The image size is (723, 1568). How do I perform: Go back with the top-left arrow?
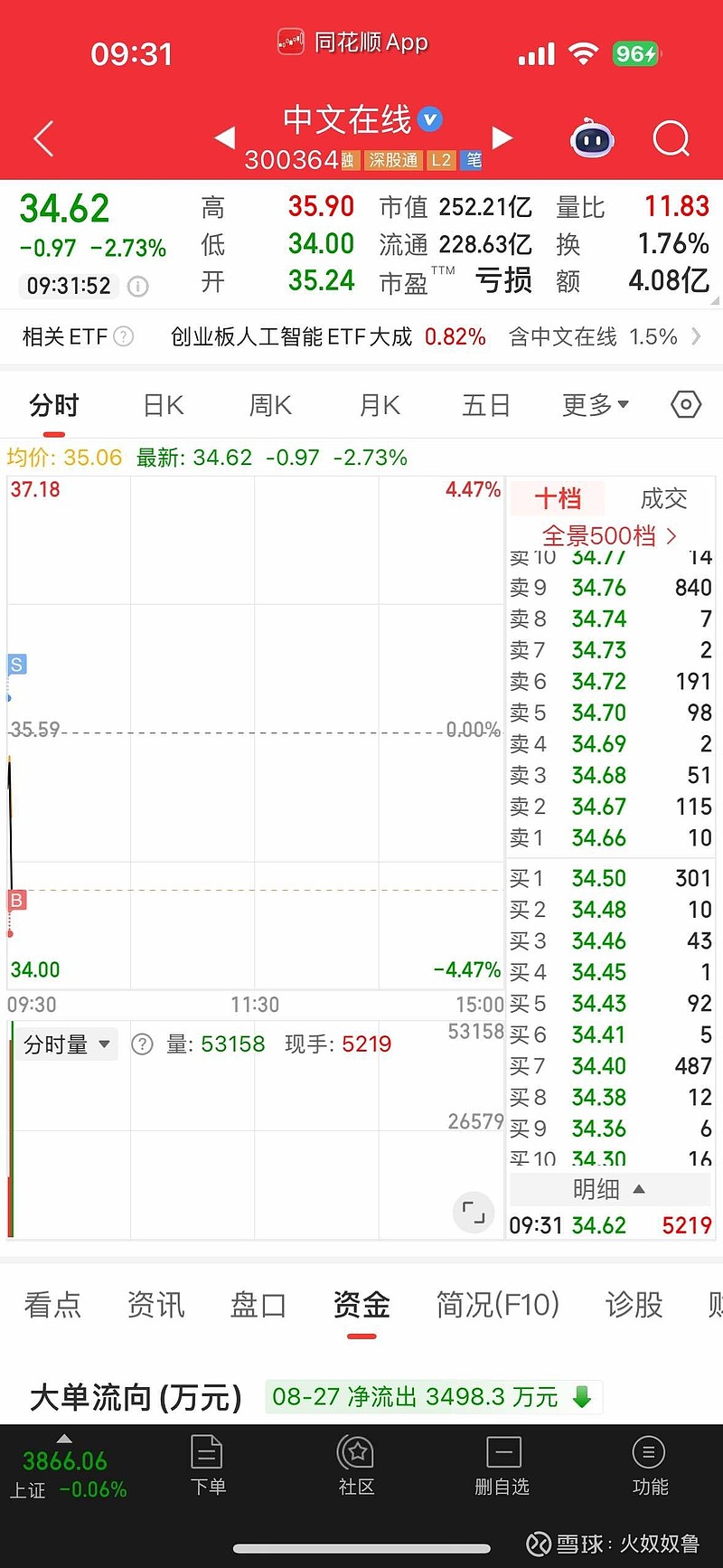tap(43, 139)
